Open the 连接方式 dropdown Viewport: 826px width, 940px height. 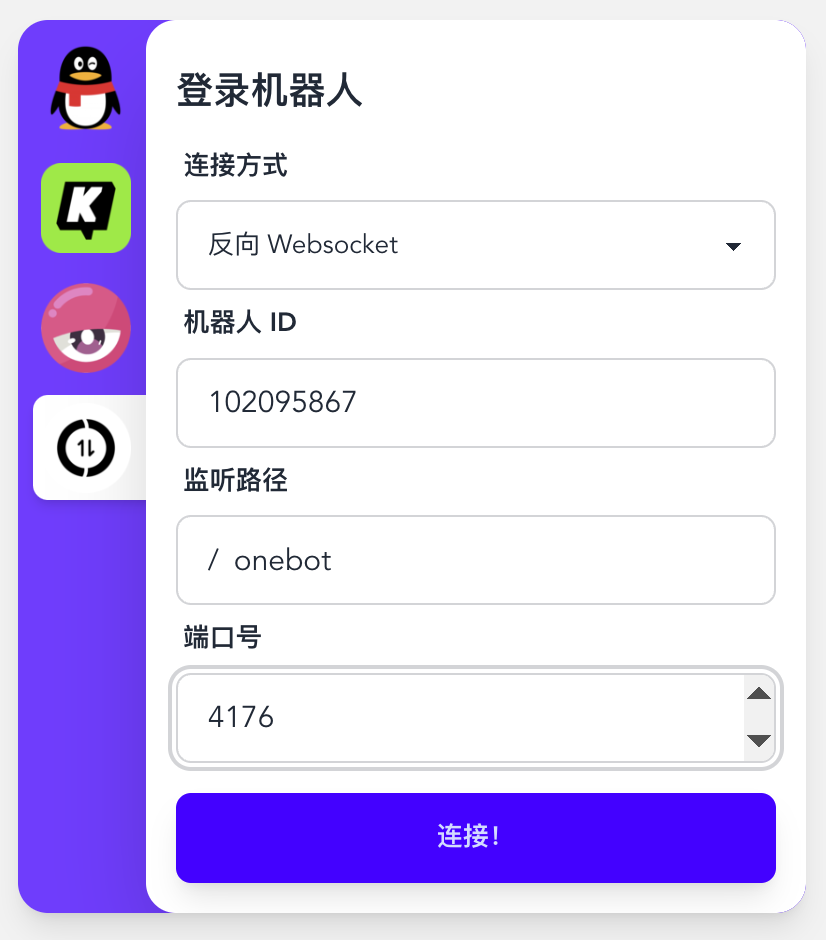476,245
